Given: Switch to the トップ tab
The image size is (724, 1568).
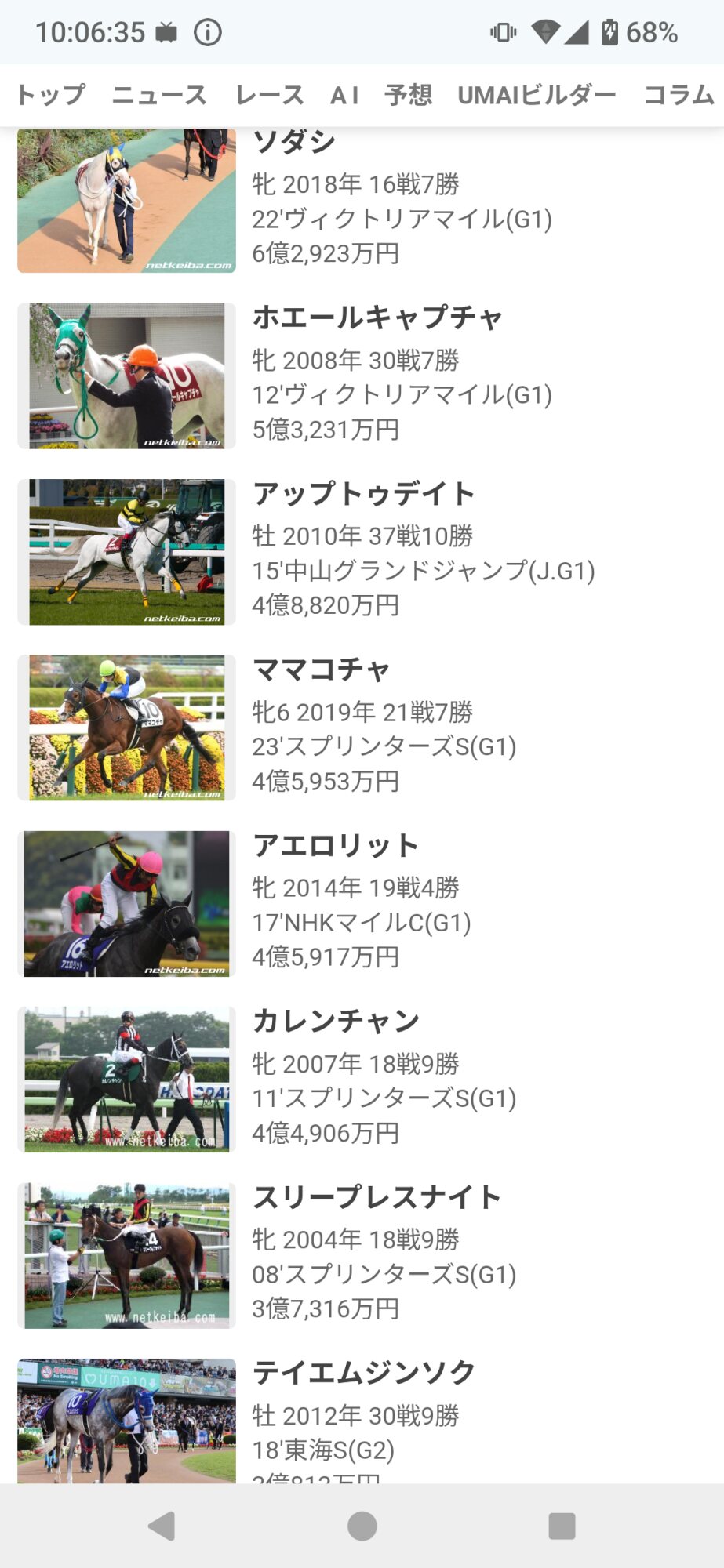Looking at the screenshot, I should (51, 95).
